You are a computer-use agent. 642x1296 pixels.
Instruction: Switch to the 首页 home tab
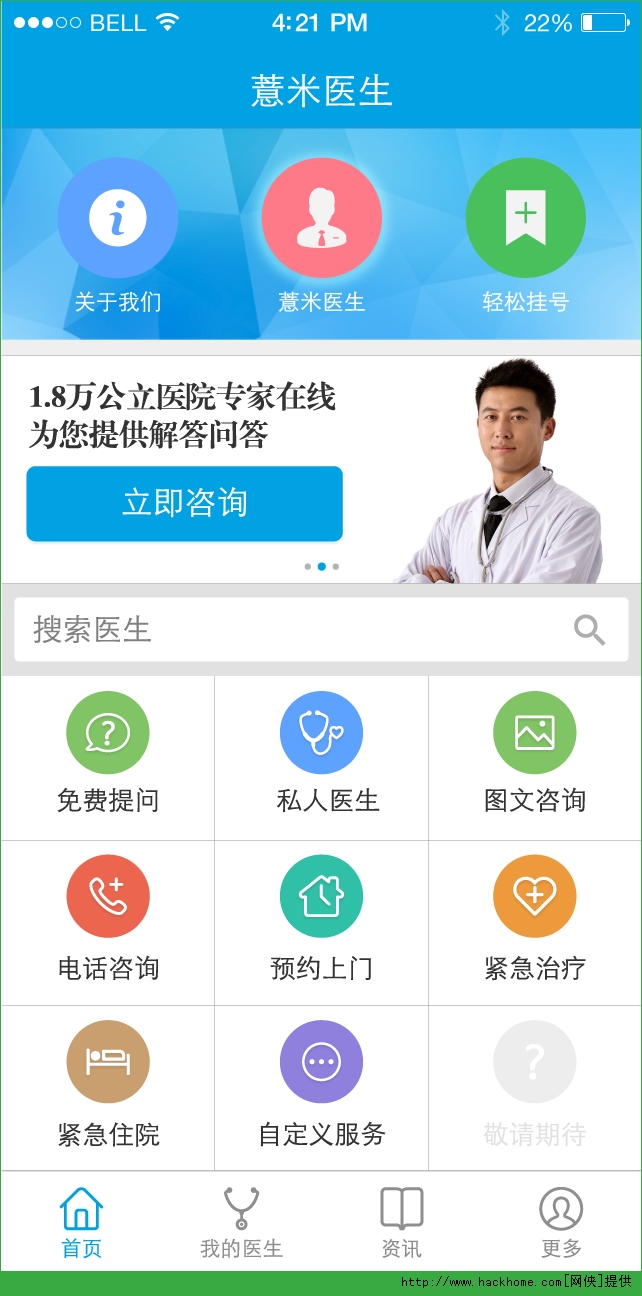[81, 1221]
